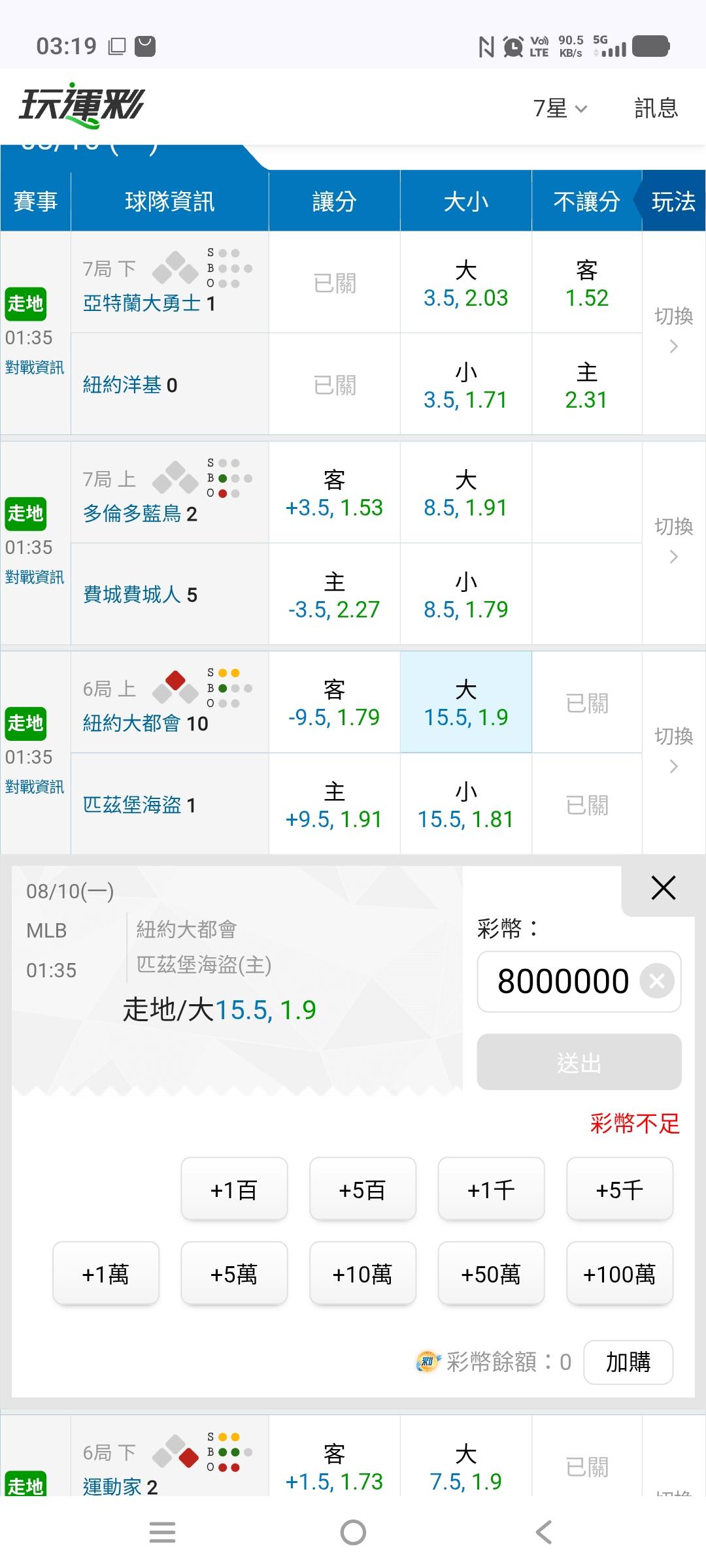Viewport: 706px width, 1568px height.
Task: Open the 7星 dropdown
Action: coord(560,108)
